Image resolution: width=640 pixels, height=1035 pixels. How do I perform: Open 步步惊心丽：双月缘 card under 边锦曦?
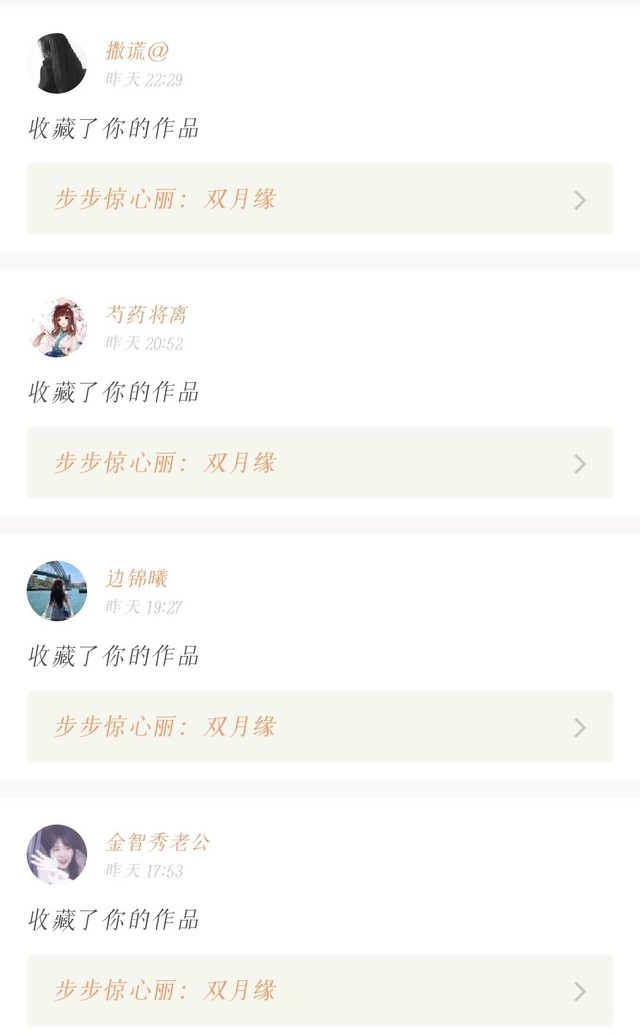tap(320, 726)
